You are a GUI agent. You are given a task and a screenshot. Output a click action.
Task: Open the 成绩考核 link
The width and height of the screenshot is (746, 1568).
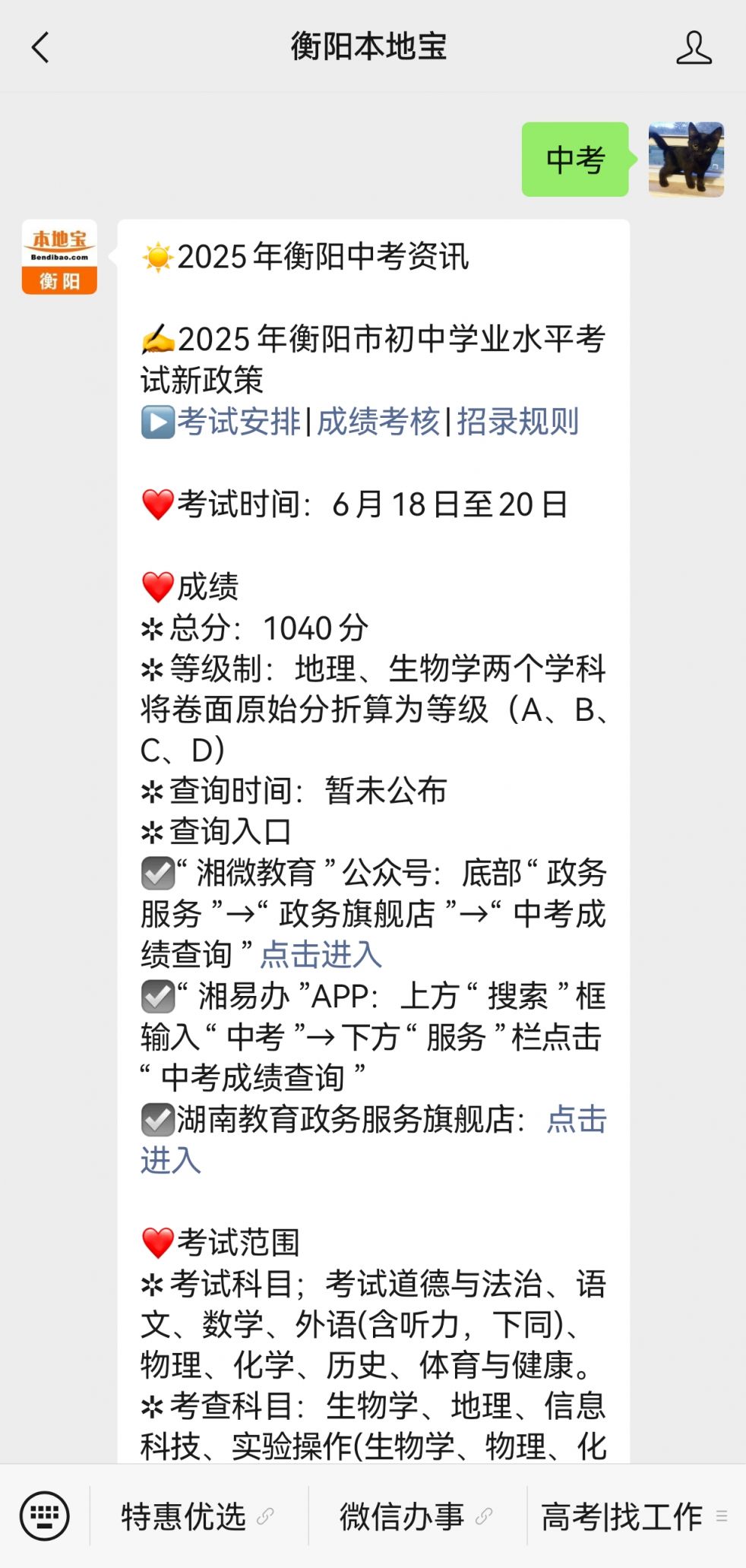coord(378,422)
